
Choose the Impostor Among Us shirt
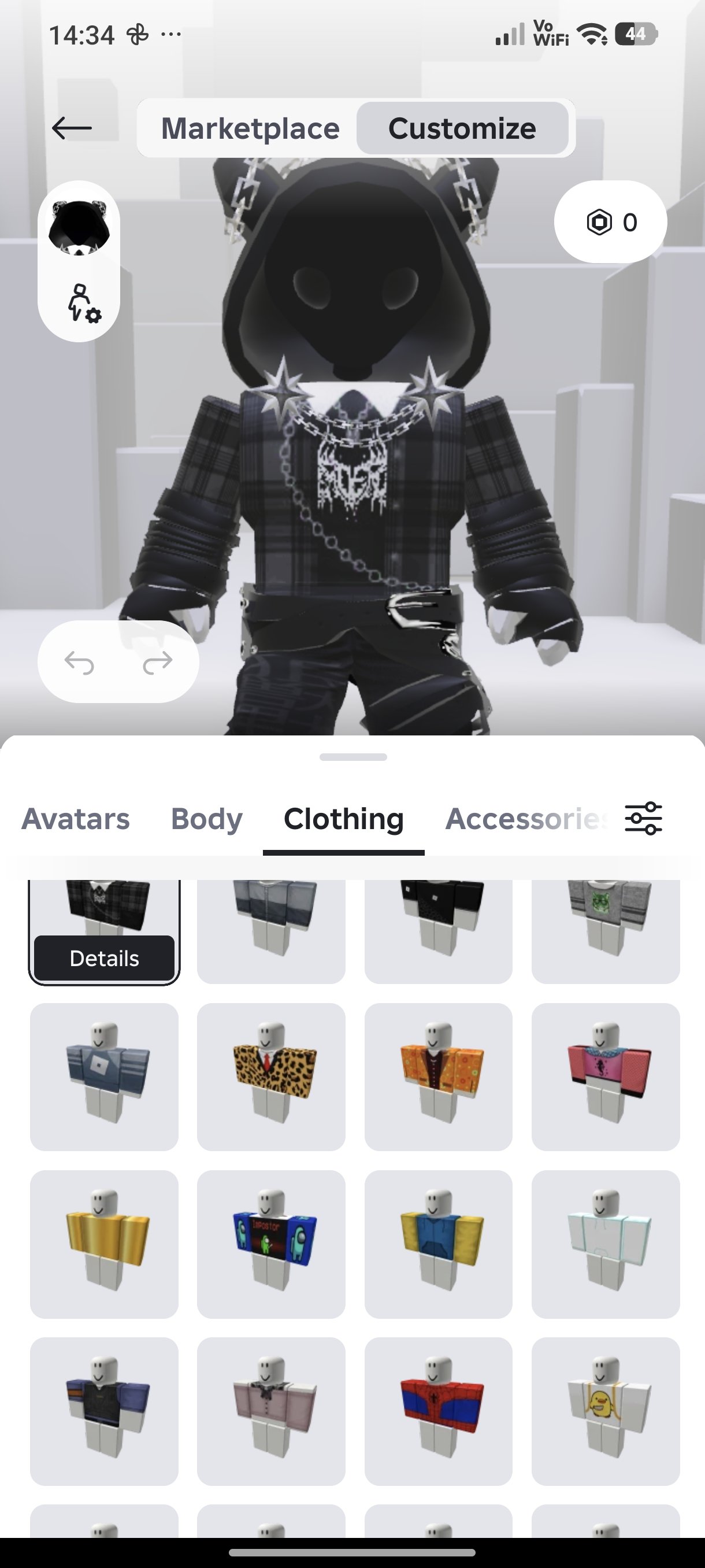click(x=271, y=1244)
